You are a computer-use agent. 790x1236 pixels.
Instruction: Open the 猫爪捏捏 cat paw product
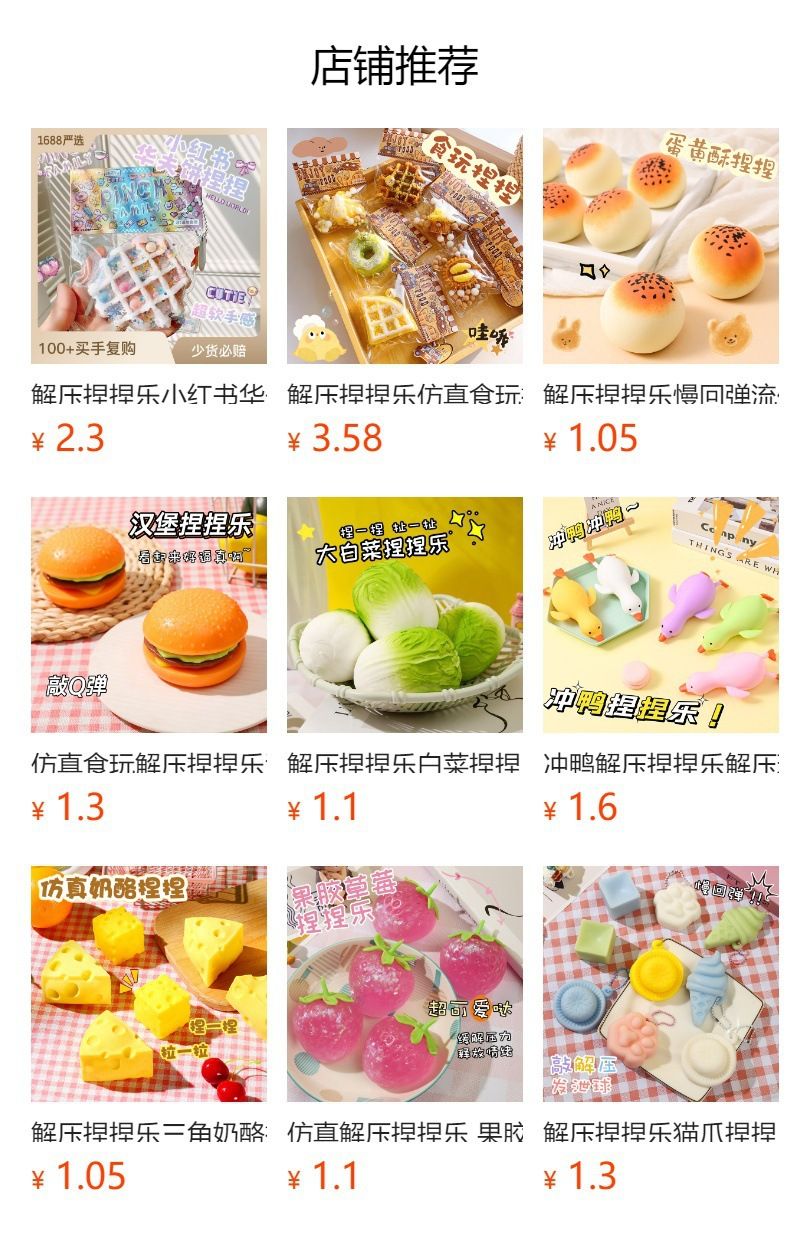660,984
